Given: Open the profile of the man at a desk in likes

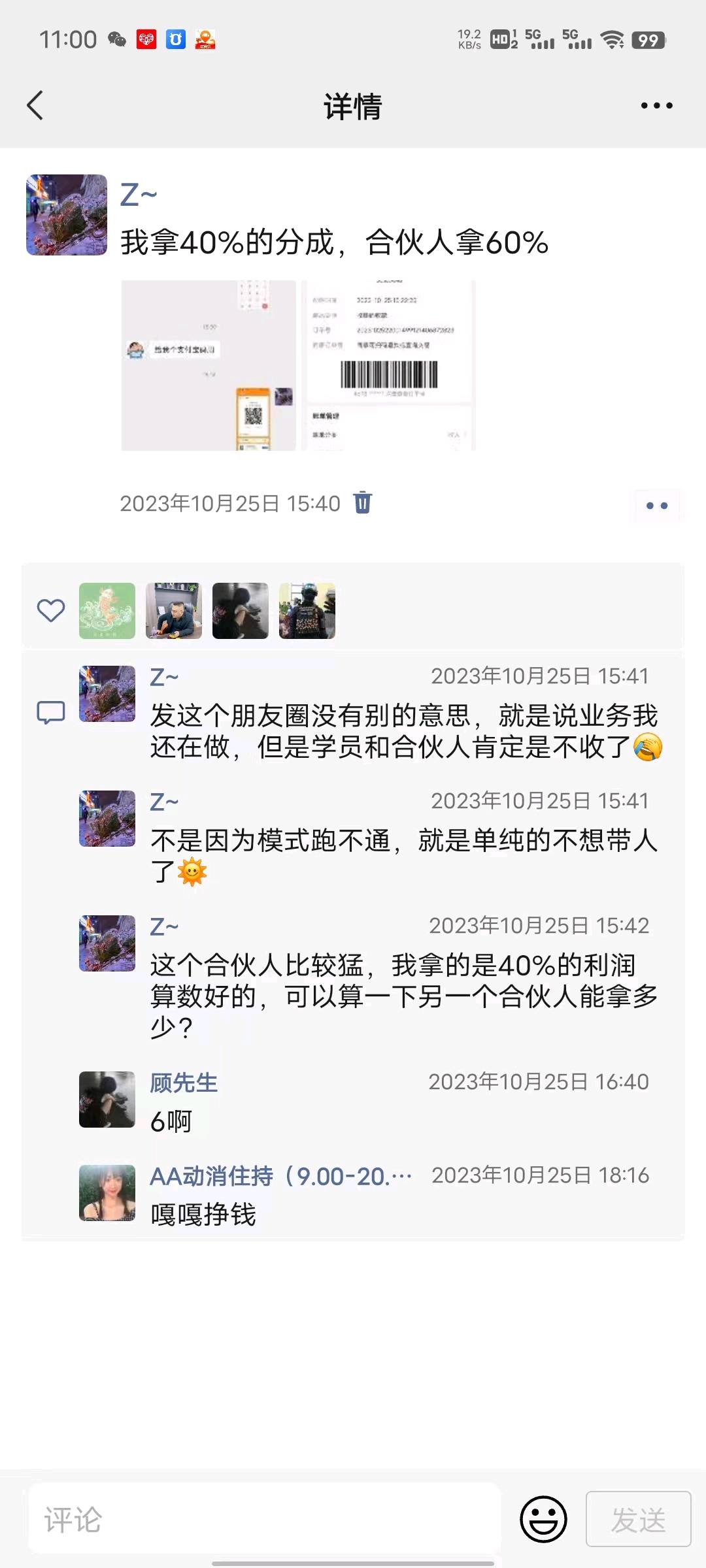Looking at the screenshot, I should point(174,611).
